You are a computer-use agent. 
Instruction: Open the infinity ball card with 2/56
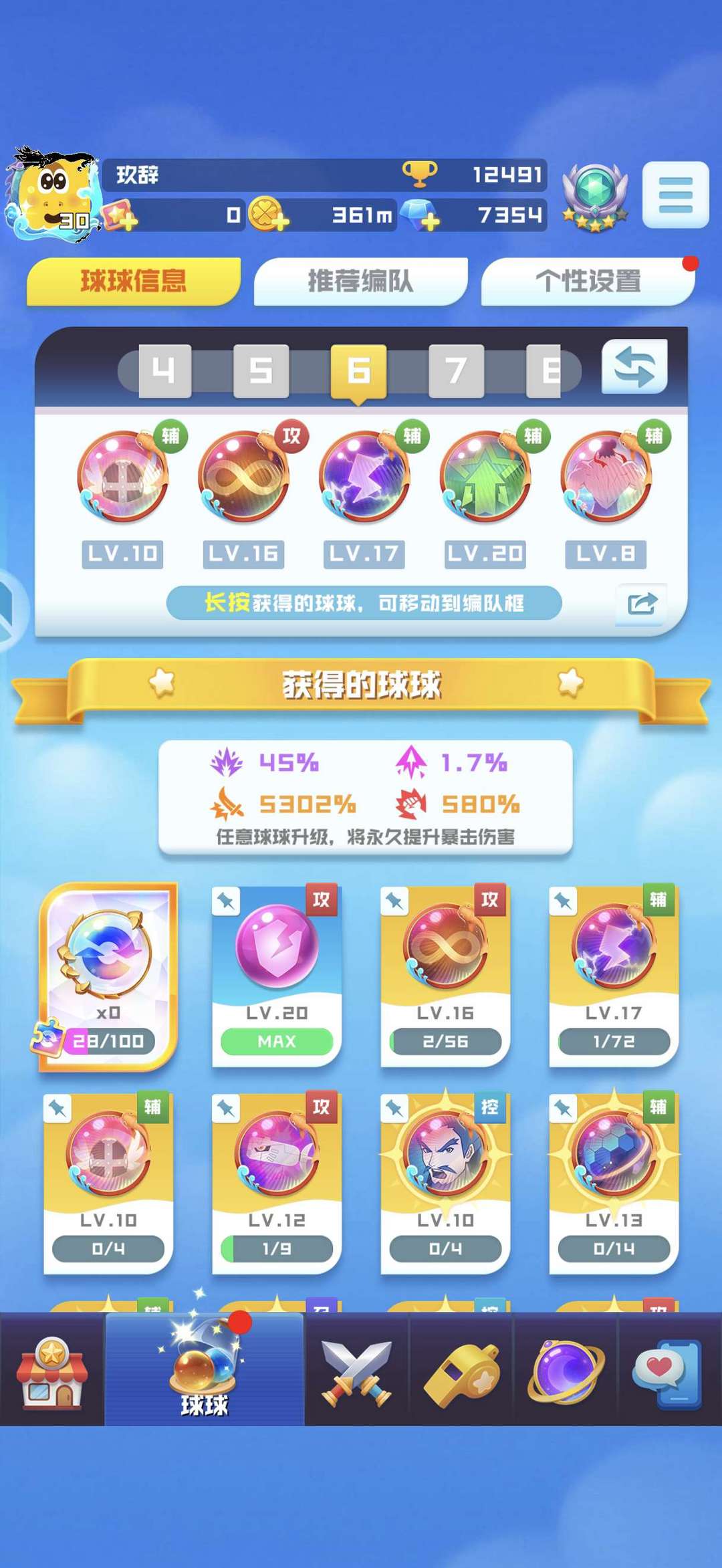445,976
